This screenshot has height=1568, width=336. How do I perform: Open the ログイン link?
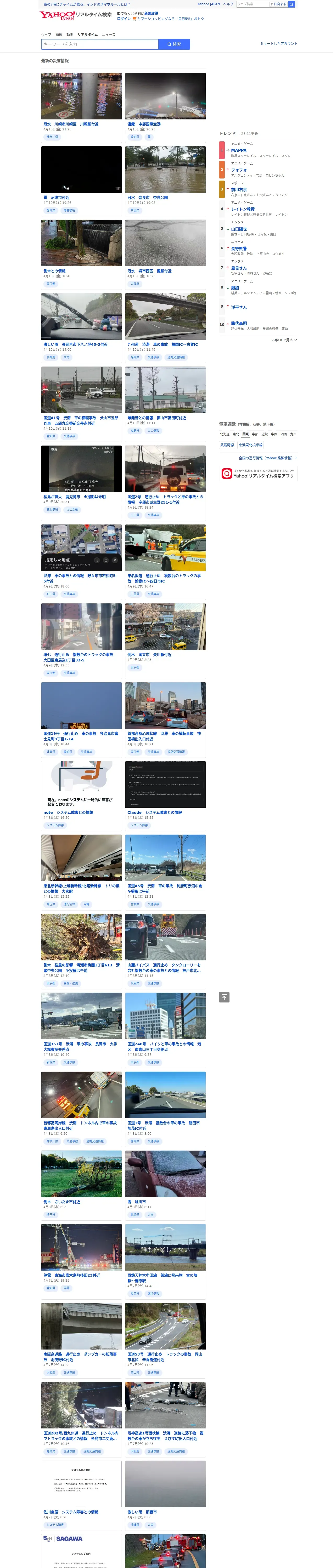point(124,19)
